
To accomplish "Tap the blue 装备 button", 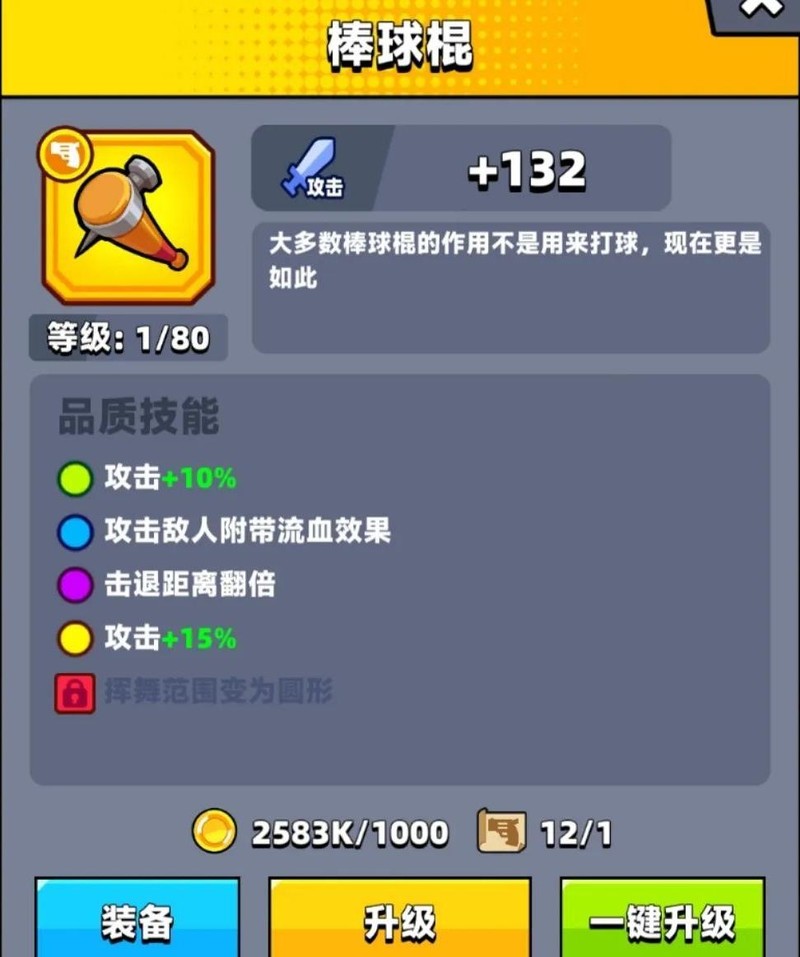I will click(x=137, y=920).
